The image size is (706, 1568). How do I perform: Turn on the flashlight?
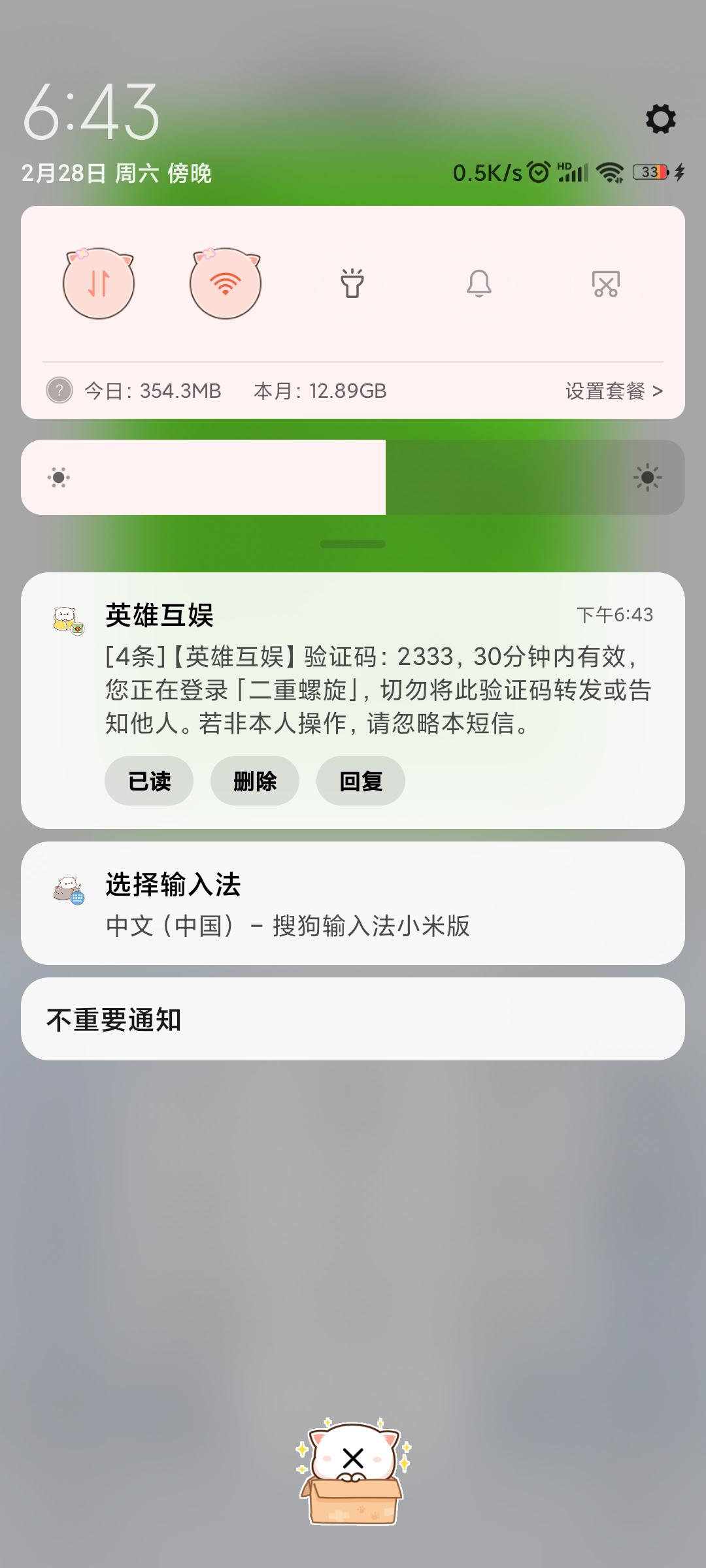point(352,284)
